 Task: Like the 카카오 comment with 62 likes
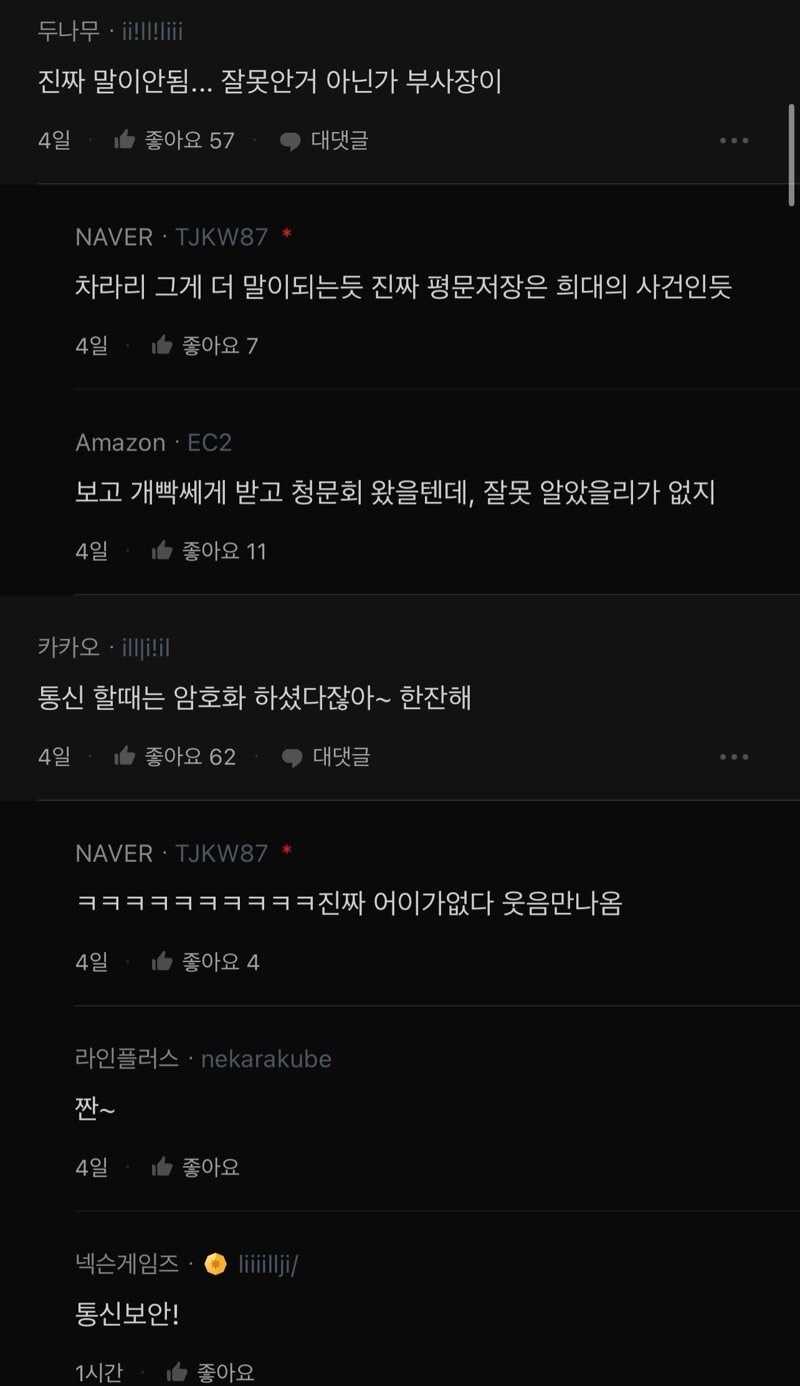tap(126, 757)
